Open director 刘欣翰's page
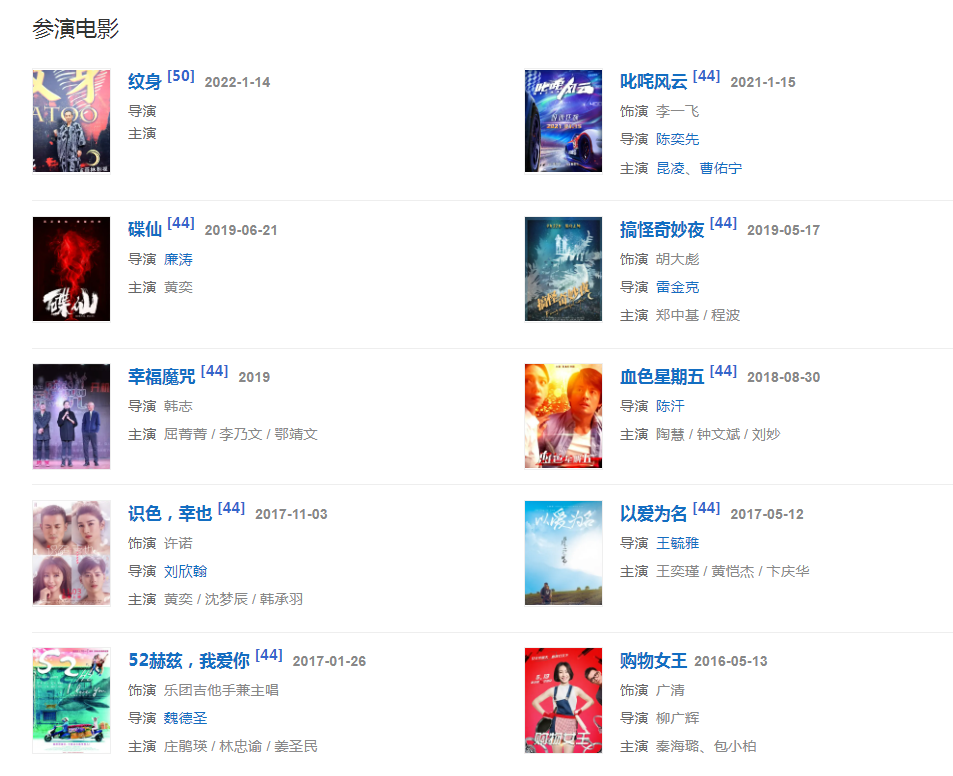This screenshot has width=953, height=776. [x=185, y=571]
